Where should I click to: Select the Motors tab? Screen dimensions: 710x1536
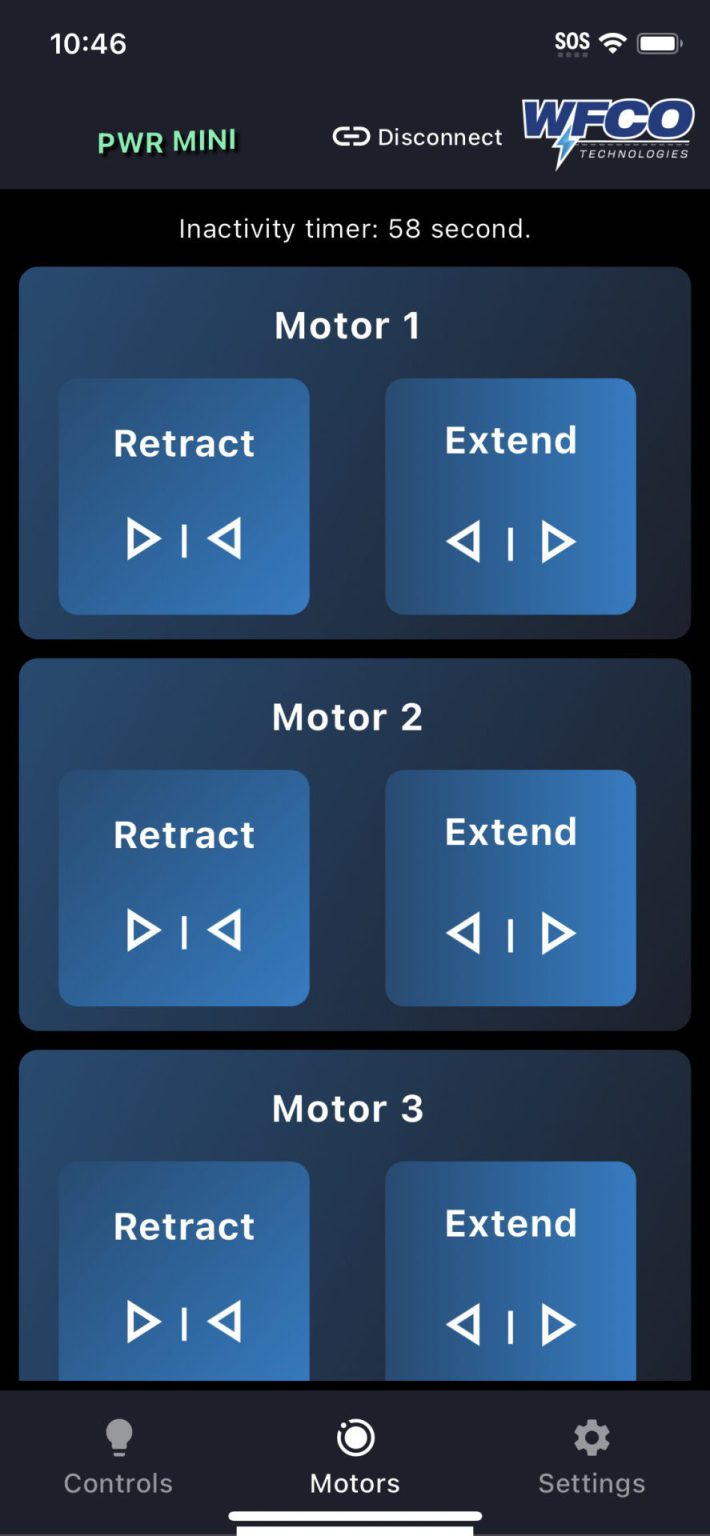pos(355,1458)
